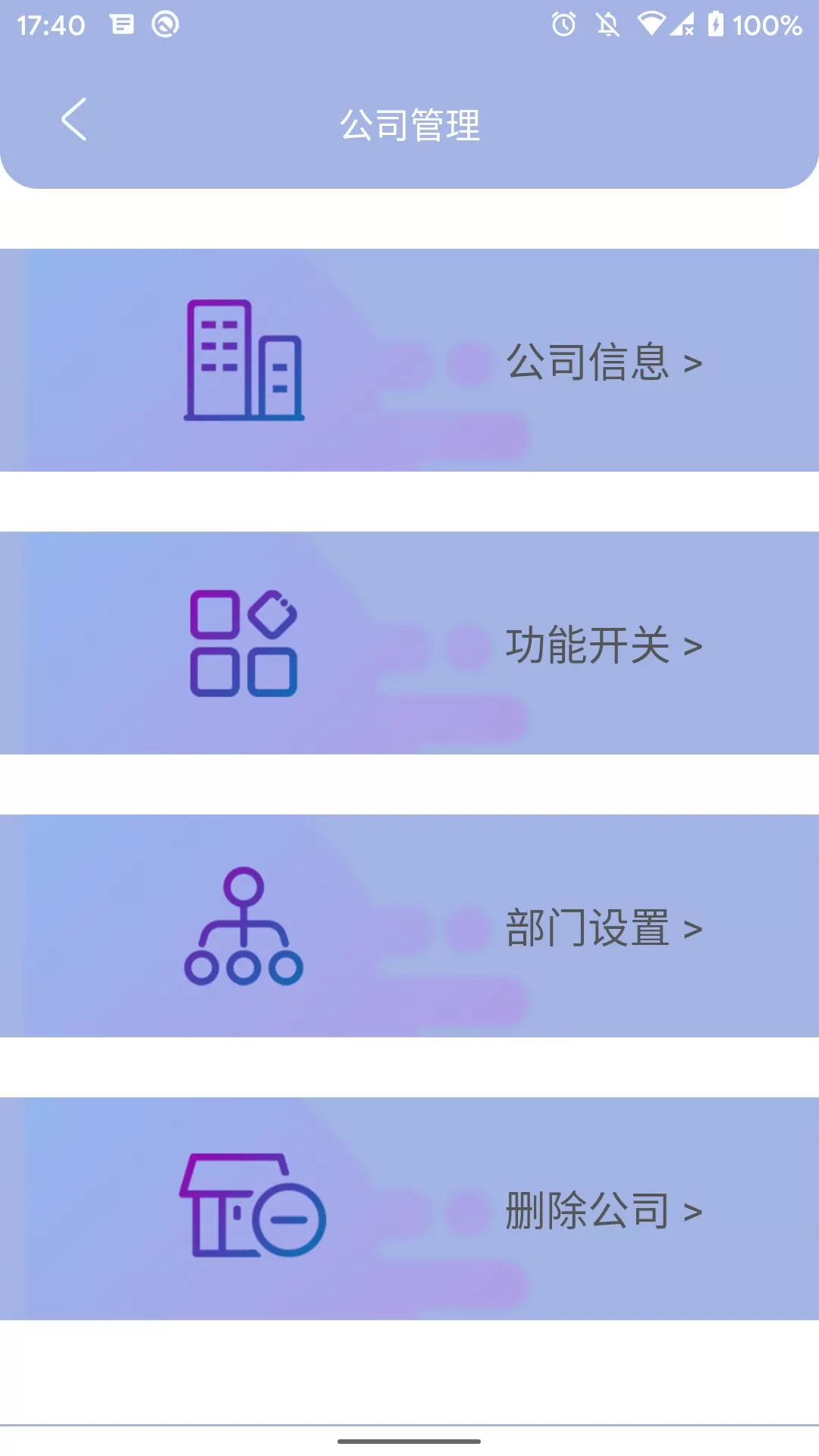
Task: Open 功能开关 settings
Action: pos(409,643)
